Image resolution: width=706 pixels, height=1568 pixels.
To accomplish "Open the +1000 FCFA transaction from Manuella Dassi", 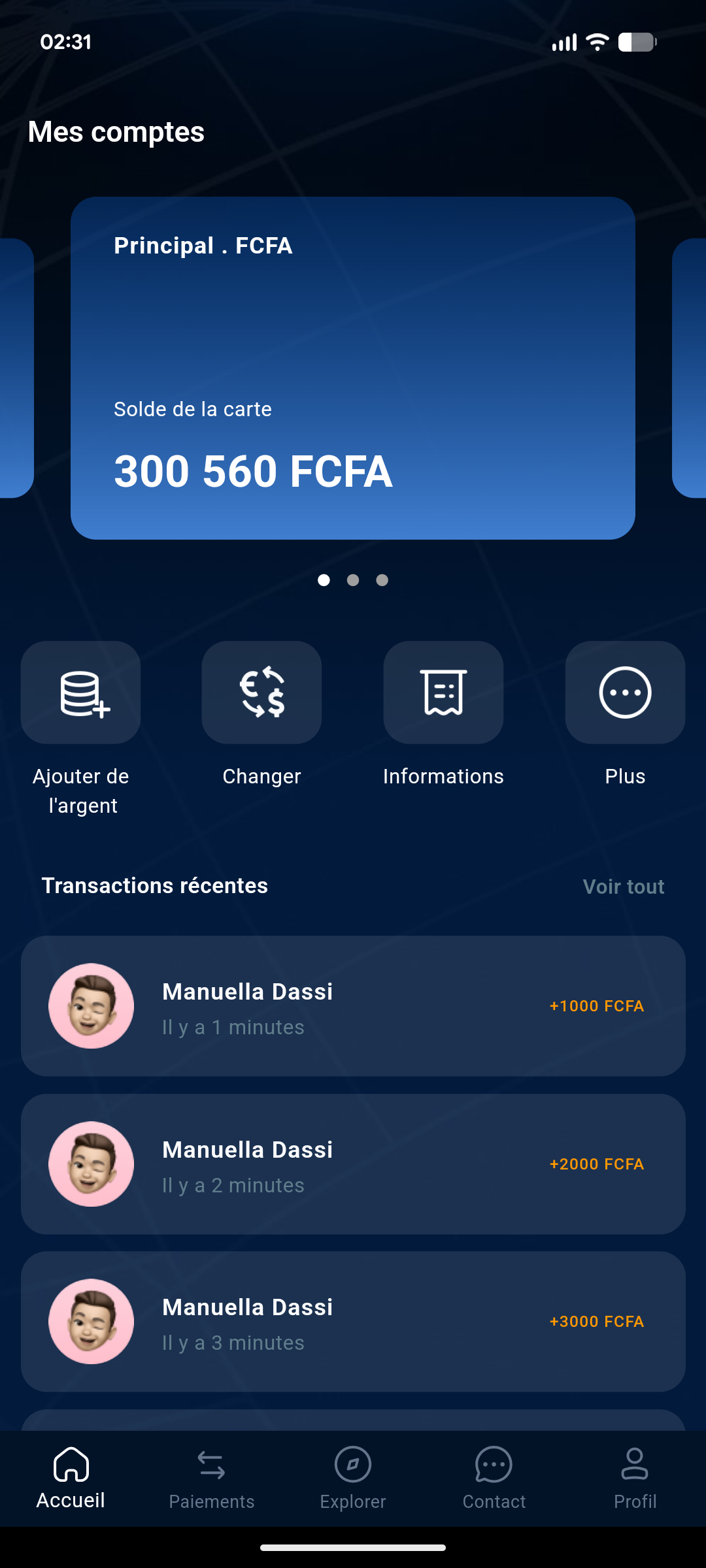I will pos(353,1006).
